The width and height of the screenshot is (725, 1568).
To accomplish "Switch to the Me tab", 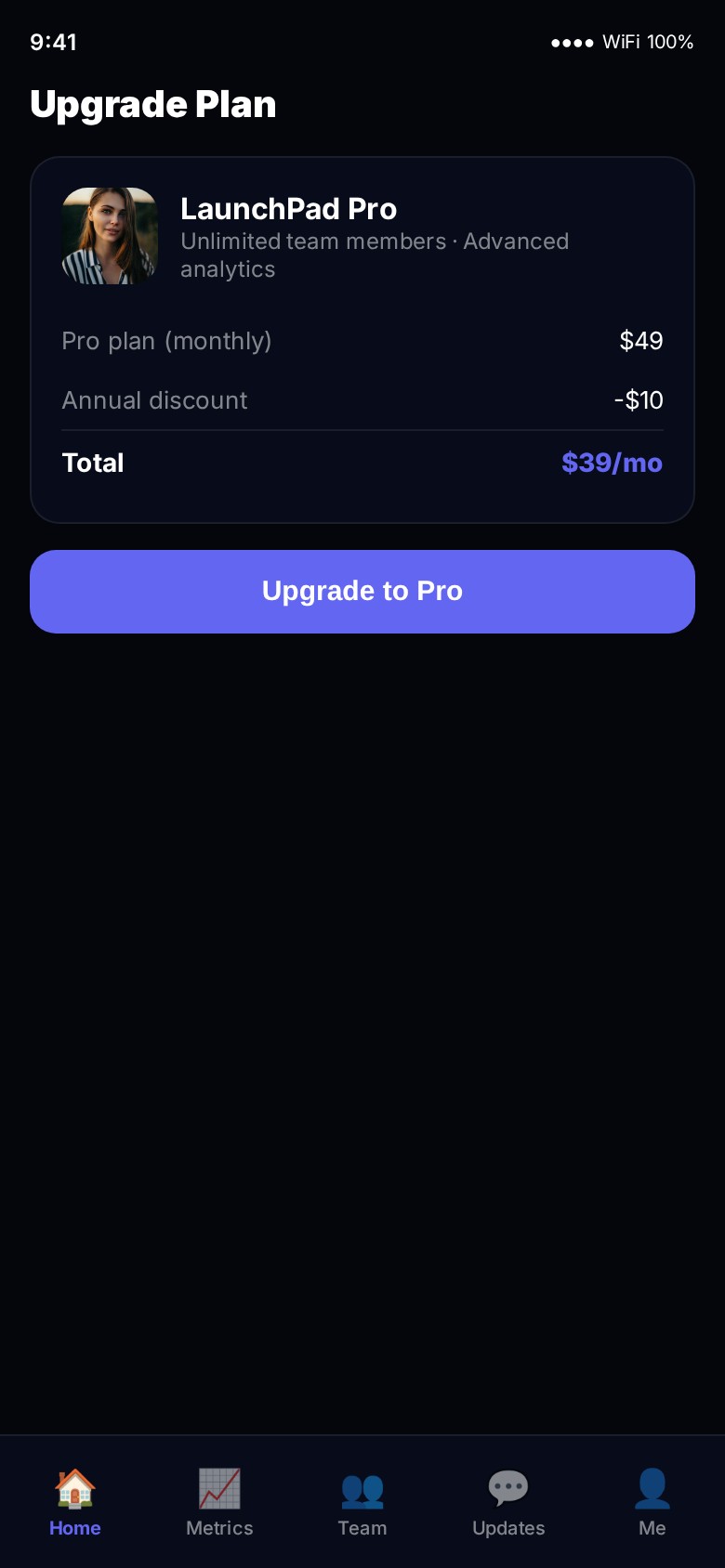I will pyautogui.click(x=652, y=1500).
